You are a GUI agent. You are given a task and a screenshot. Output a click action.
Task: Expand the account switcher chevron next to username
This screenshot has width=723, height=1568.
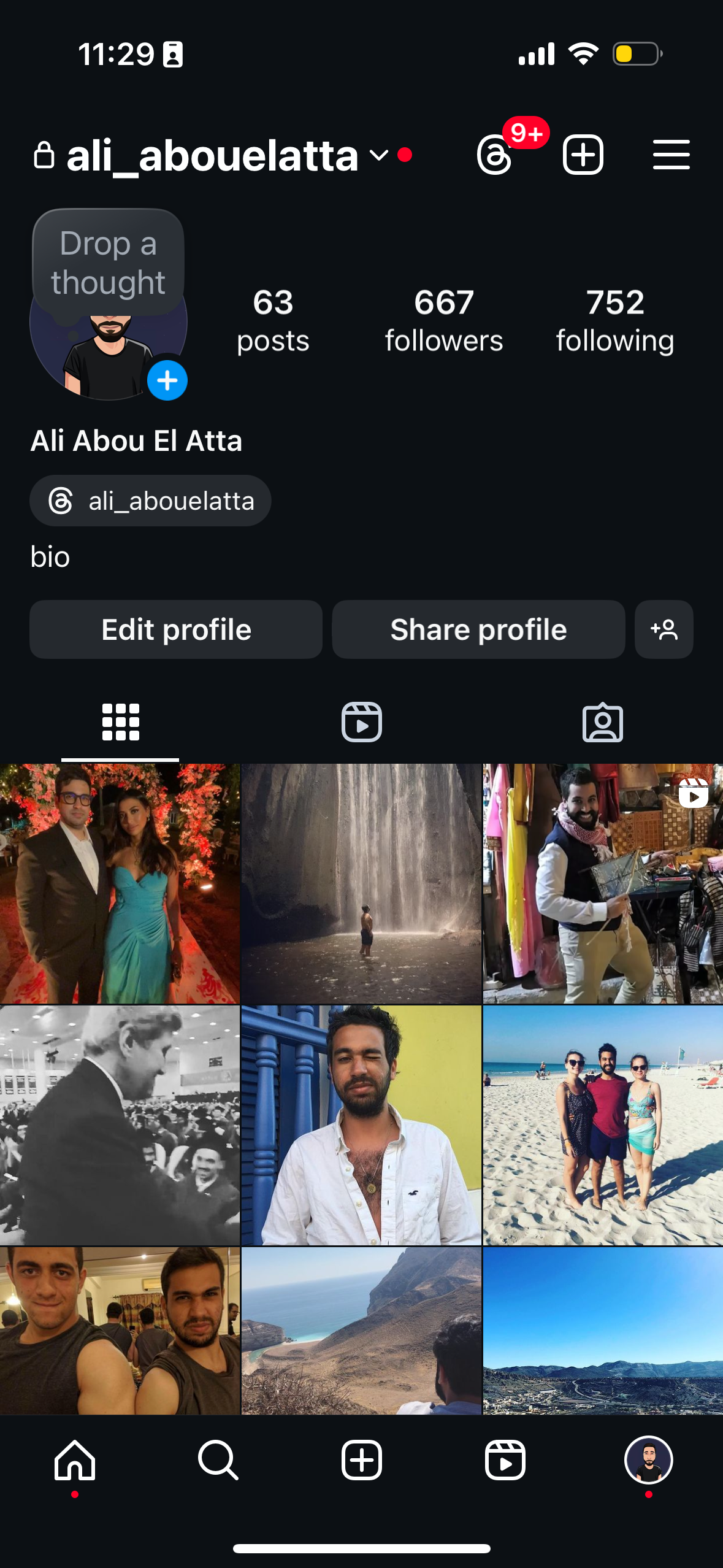tap(378, 155)
